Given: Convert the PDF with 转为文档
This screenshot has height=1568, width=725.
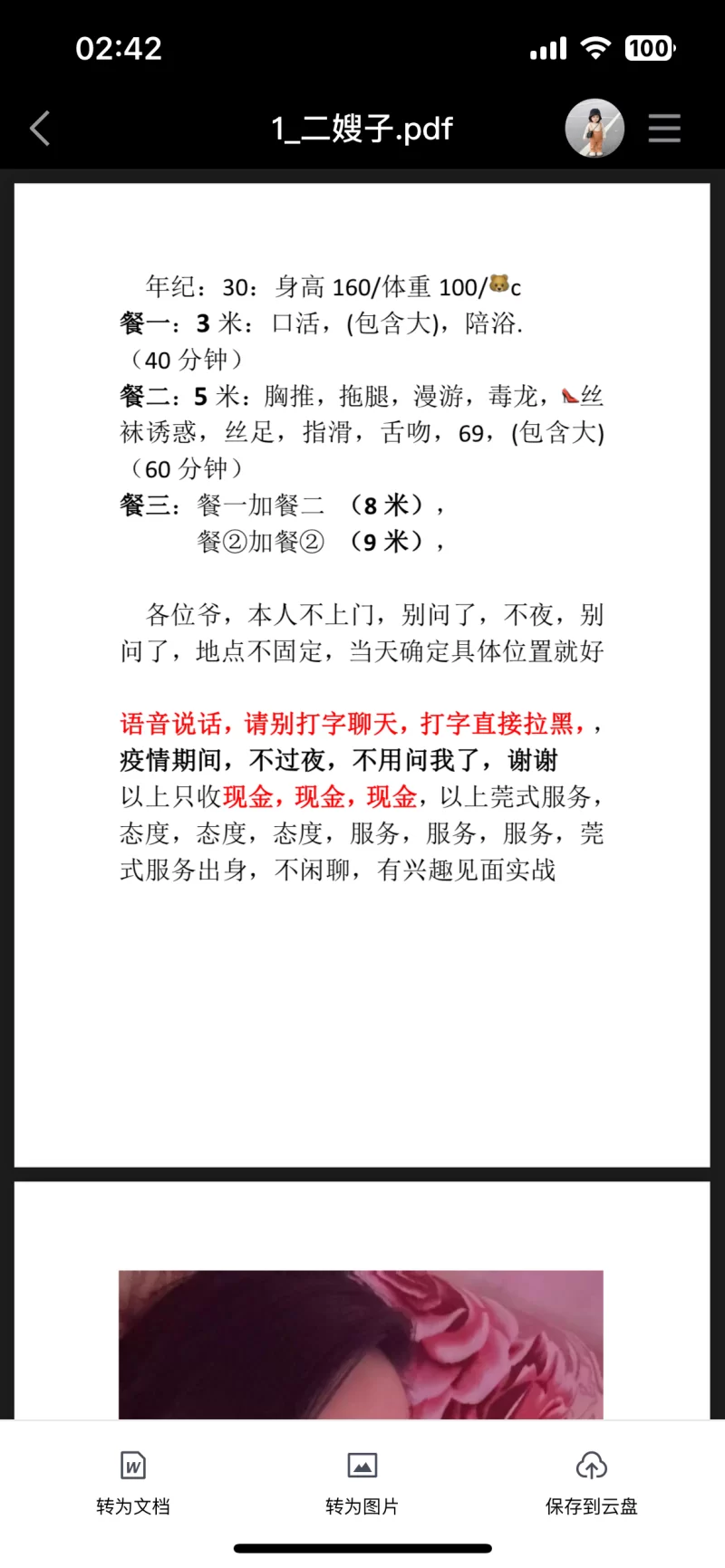Looking at the screenshot, I should click(x=133, y=1482).
